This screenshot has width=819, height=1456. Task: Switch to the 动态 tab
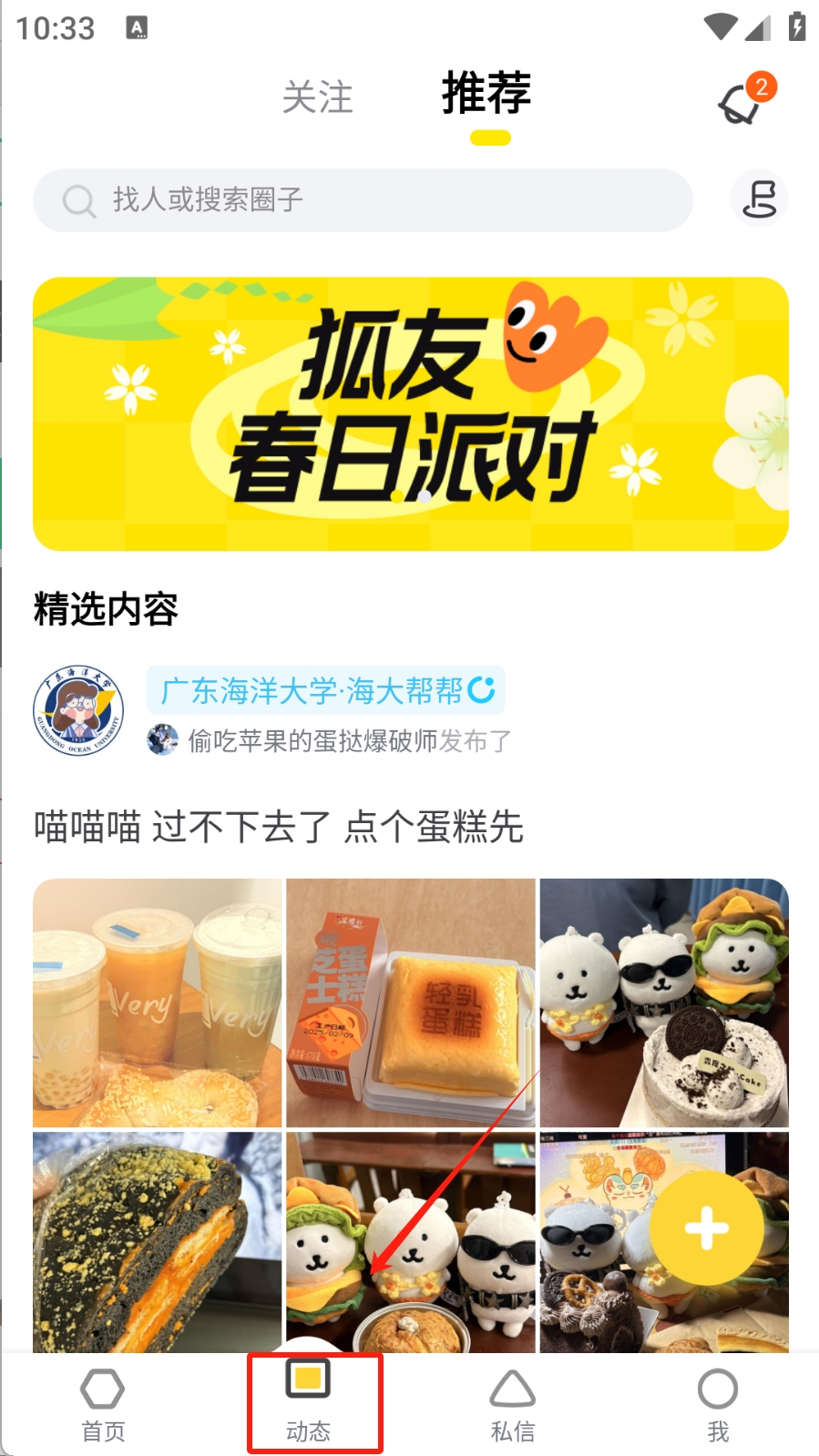[x=309, y=1405]
